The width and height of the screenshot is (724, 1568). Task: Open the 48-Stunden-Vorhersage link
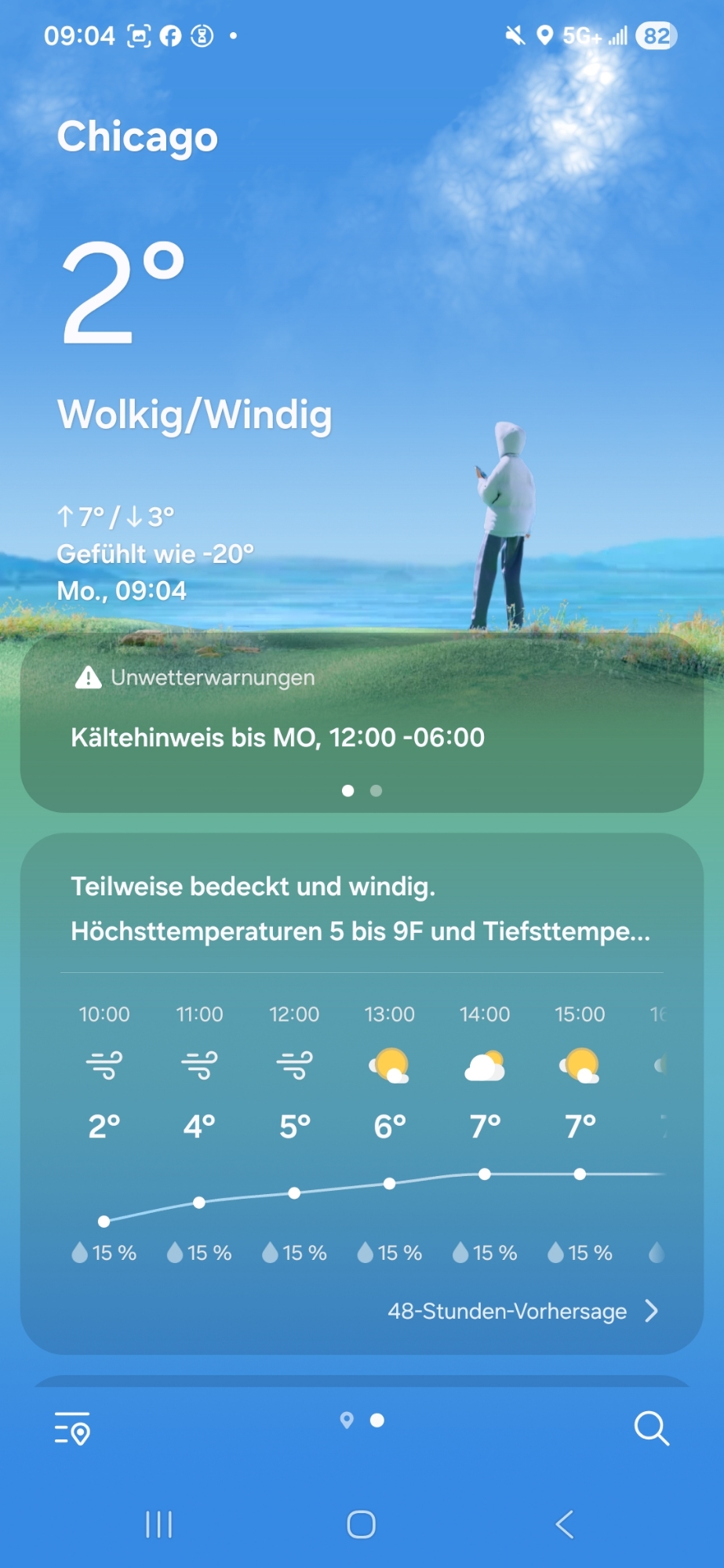coord(522,1311)
